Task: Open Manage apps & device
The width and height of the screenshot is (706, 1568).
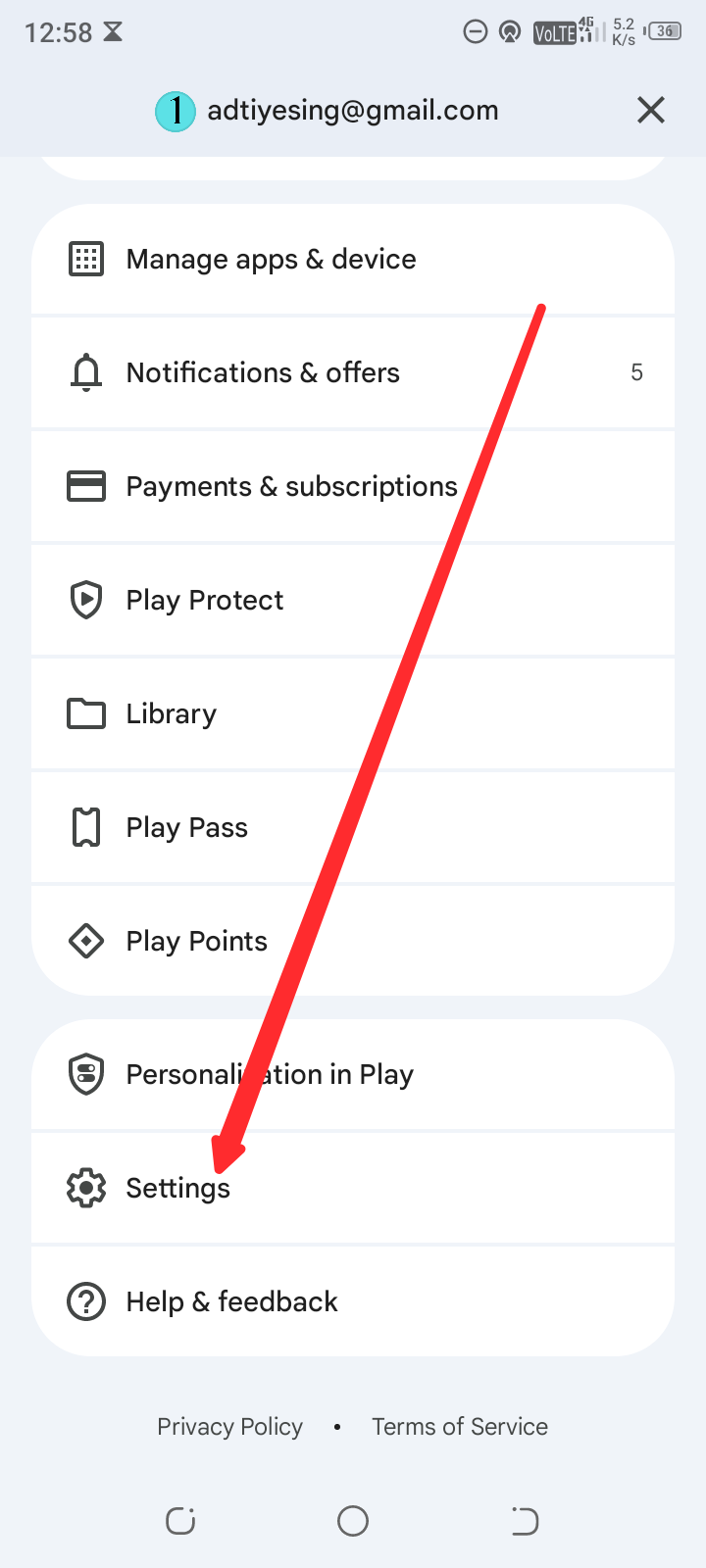Action: click(x=271, y=260)
